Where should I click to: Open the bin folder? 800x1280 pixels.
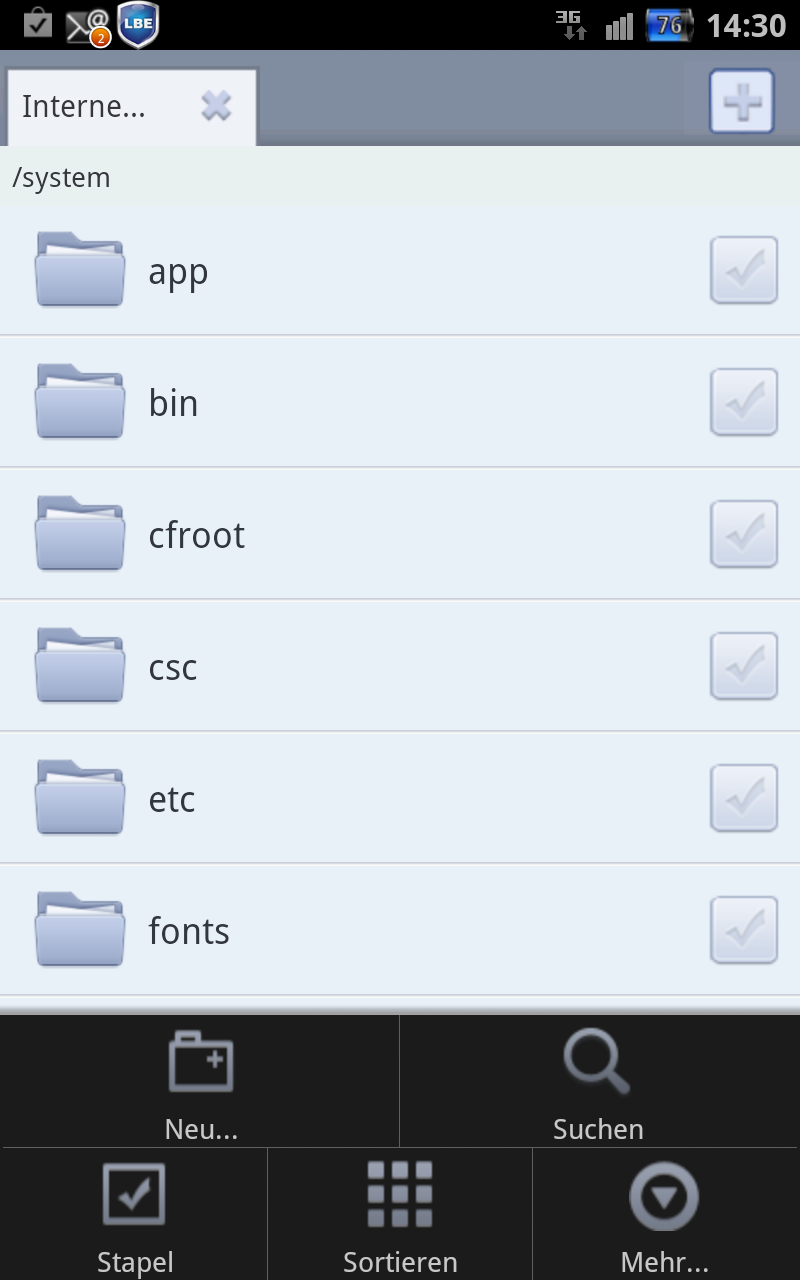[x=400, y=402]
